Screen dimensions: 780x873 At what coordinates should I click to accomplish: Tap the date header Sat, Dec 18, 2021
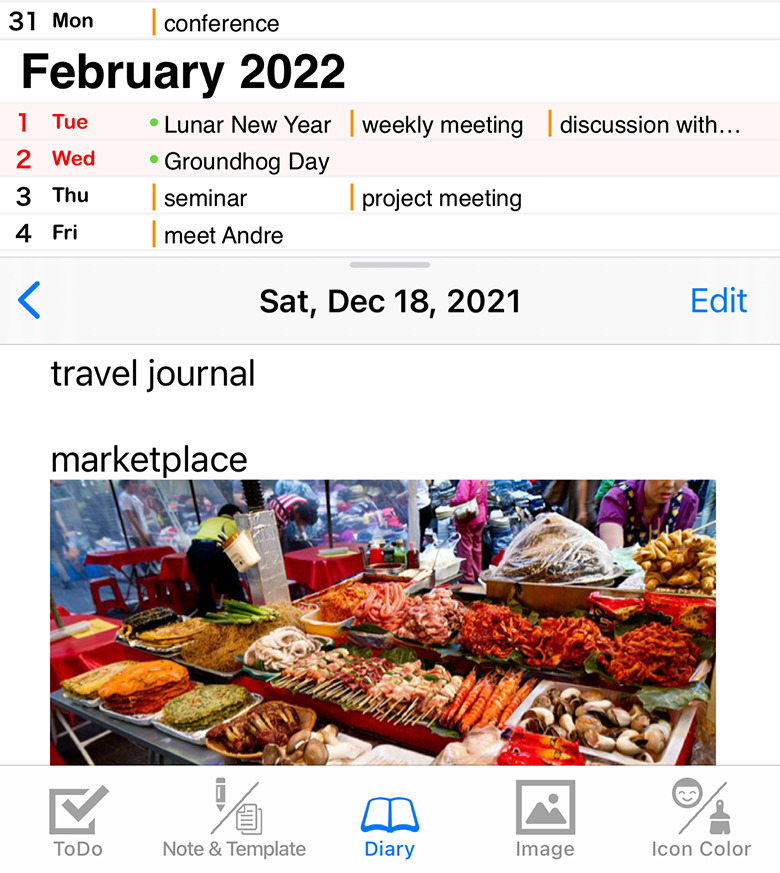(389, 301)
